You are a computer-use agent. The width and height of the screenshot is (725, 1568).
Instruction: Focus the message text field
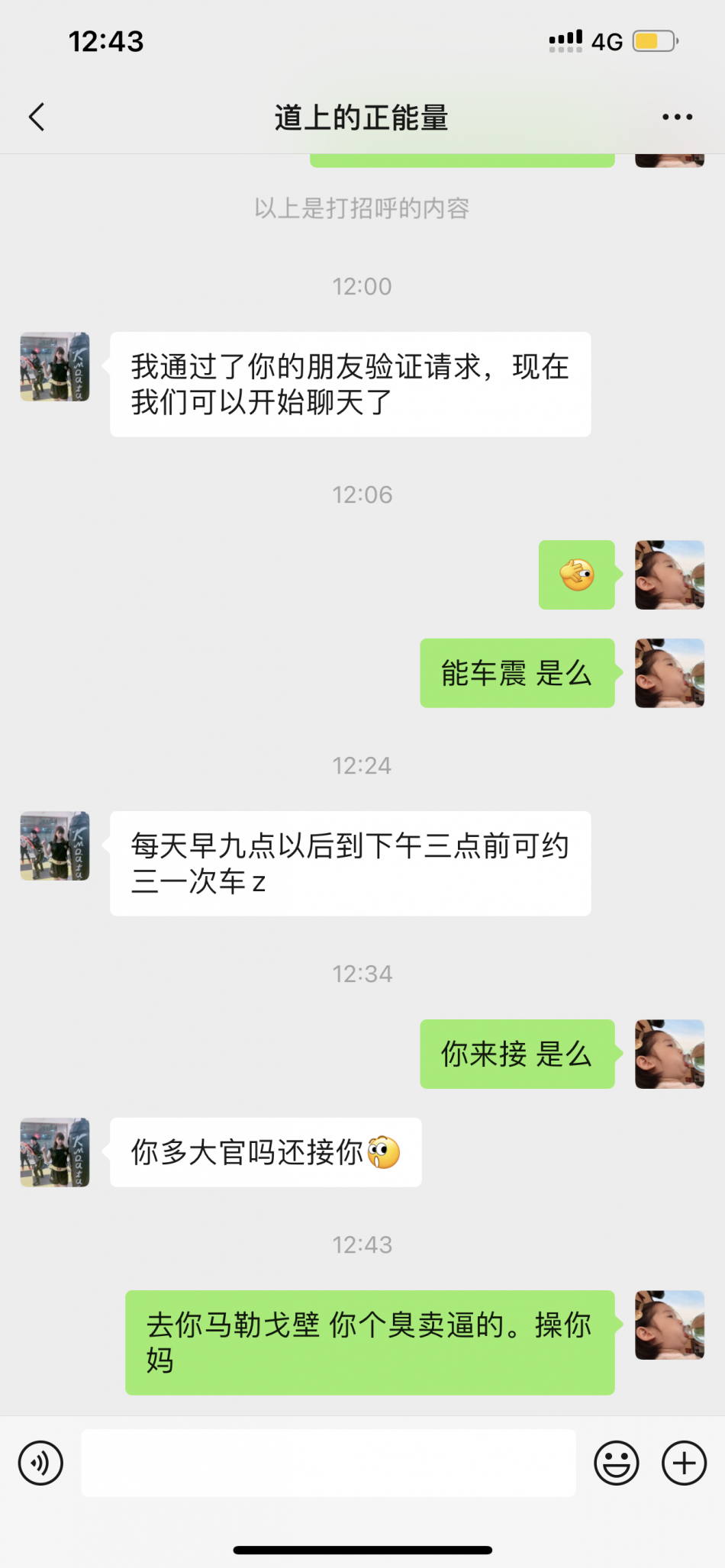(328, 1463)
